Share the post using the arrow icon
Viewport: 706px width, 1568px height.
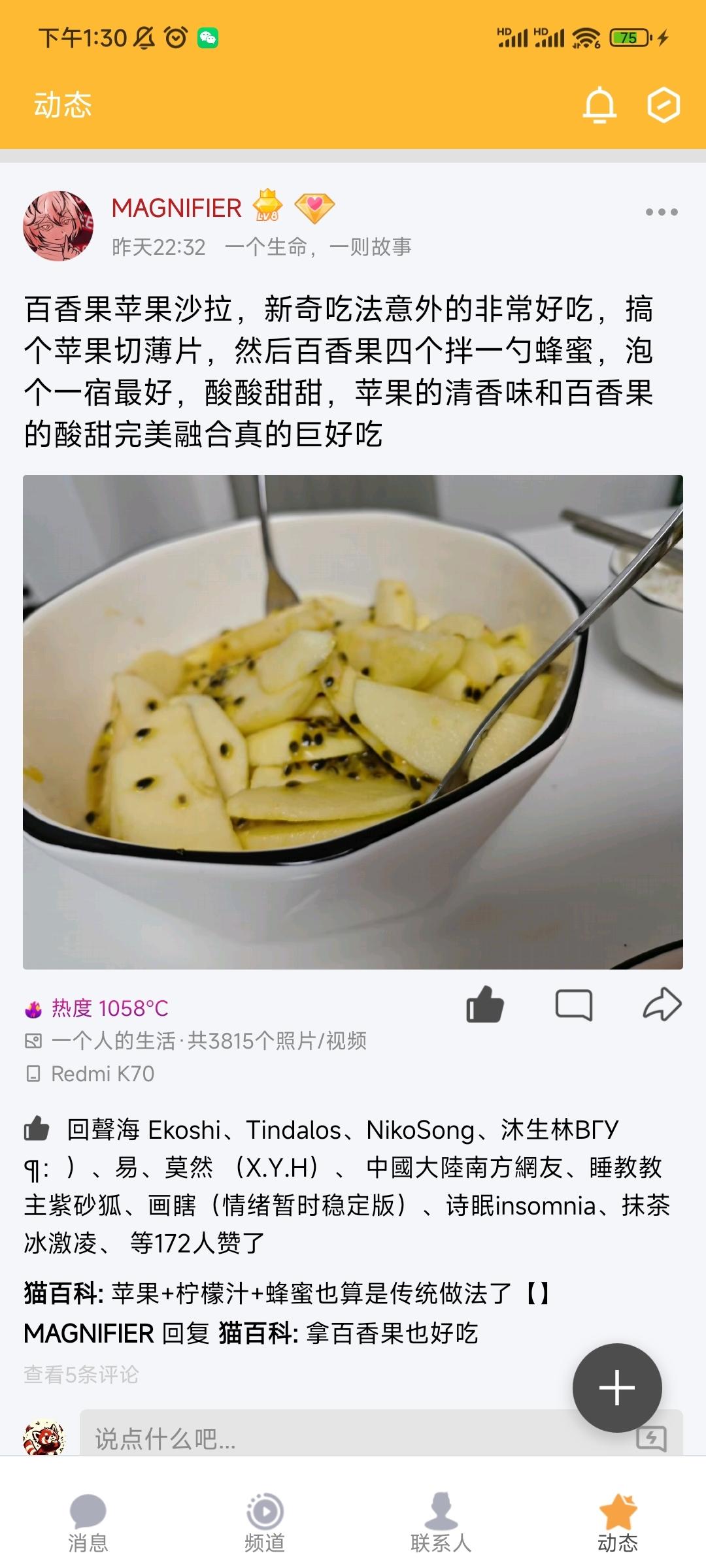tap(660, 1006)
